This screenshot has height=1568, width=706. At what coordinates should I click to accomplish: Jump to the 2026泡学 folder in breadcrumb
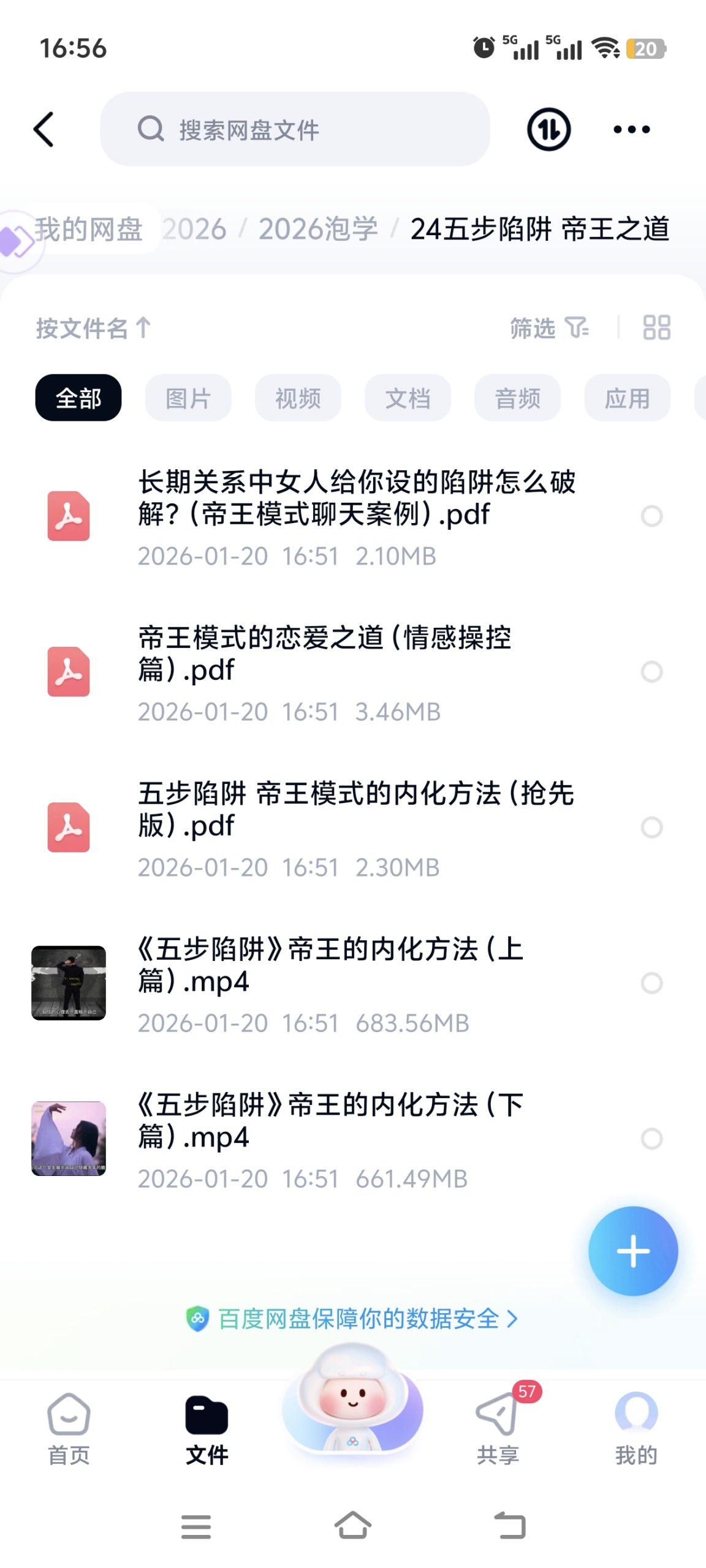pyautogui.click(x=317, y=229)
